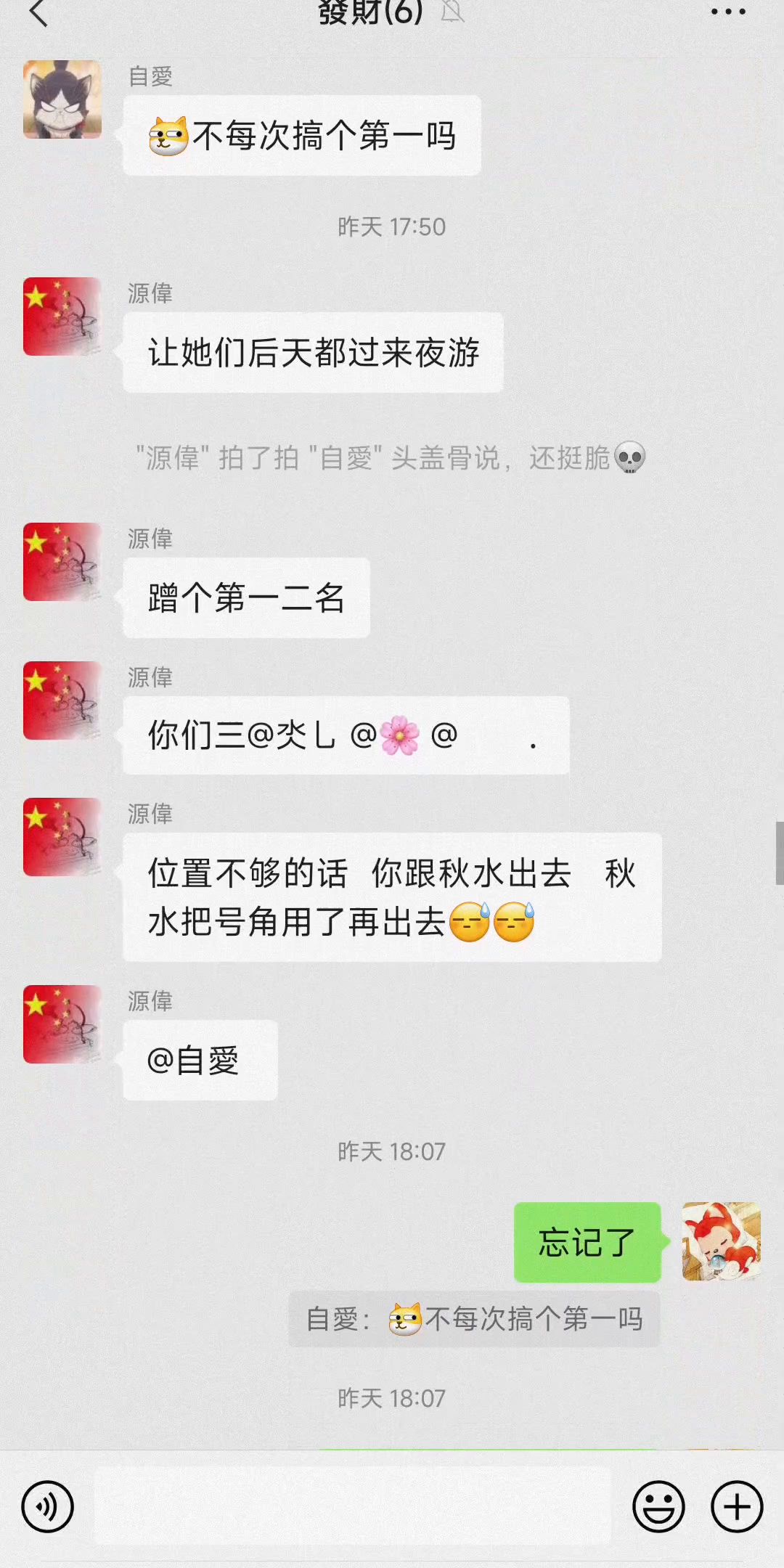The height and width of the screenshot is (1568, 784).
Task: Open my own avatar beside 忘记了
Action: (721, 1241)
